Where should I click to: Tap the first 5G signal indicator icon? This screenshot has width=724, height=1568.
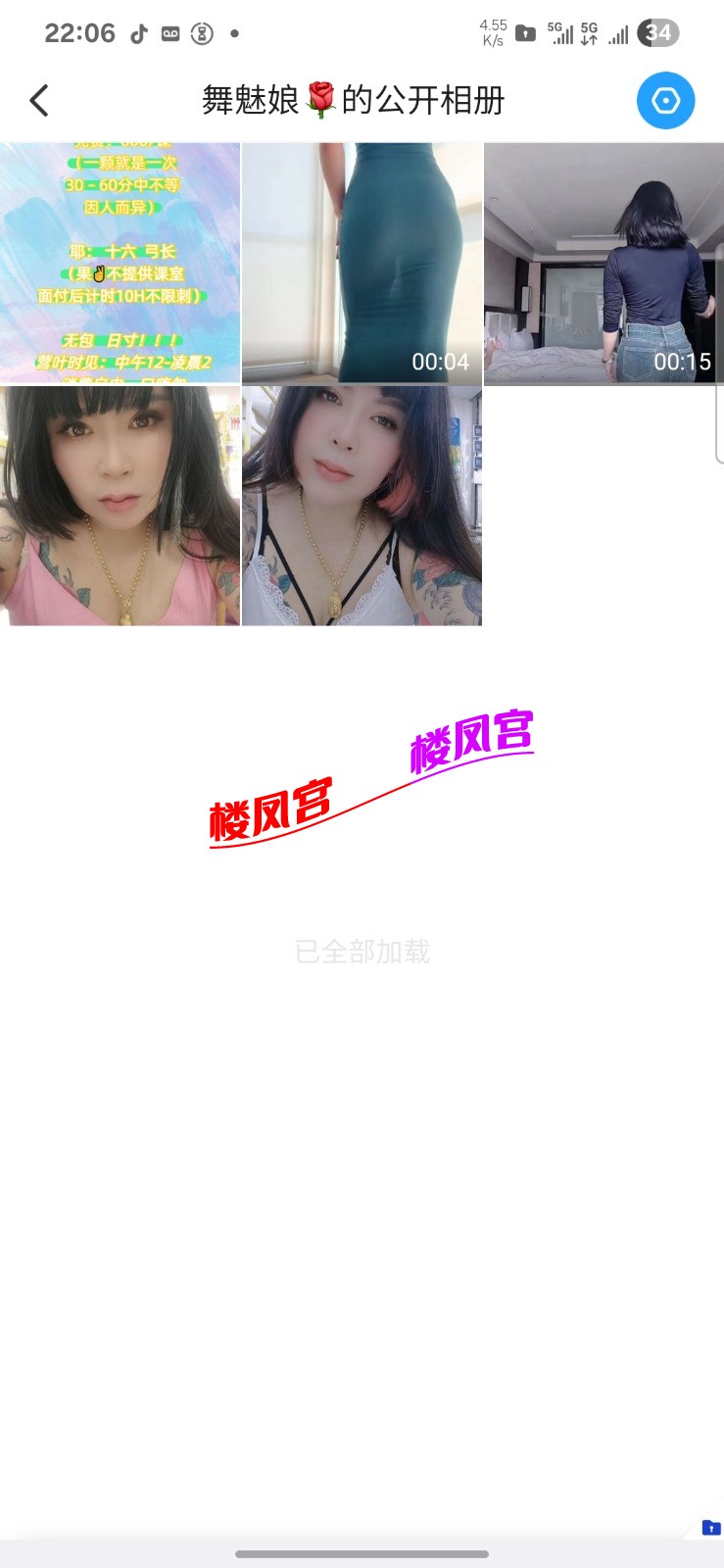pyautogui.click(x=561, y=31)
